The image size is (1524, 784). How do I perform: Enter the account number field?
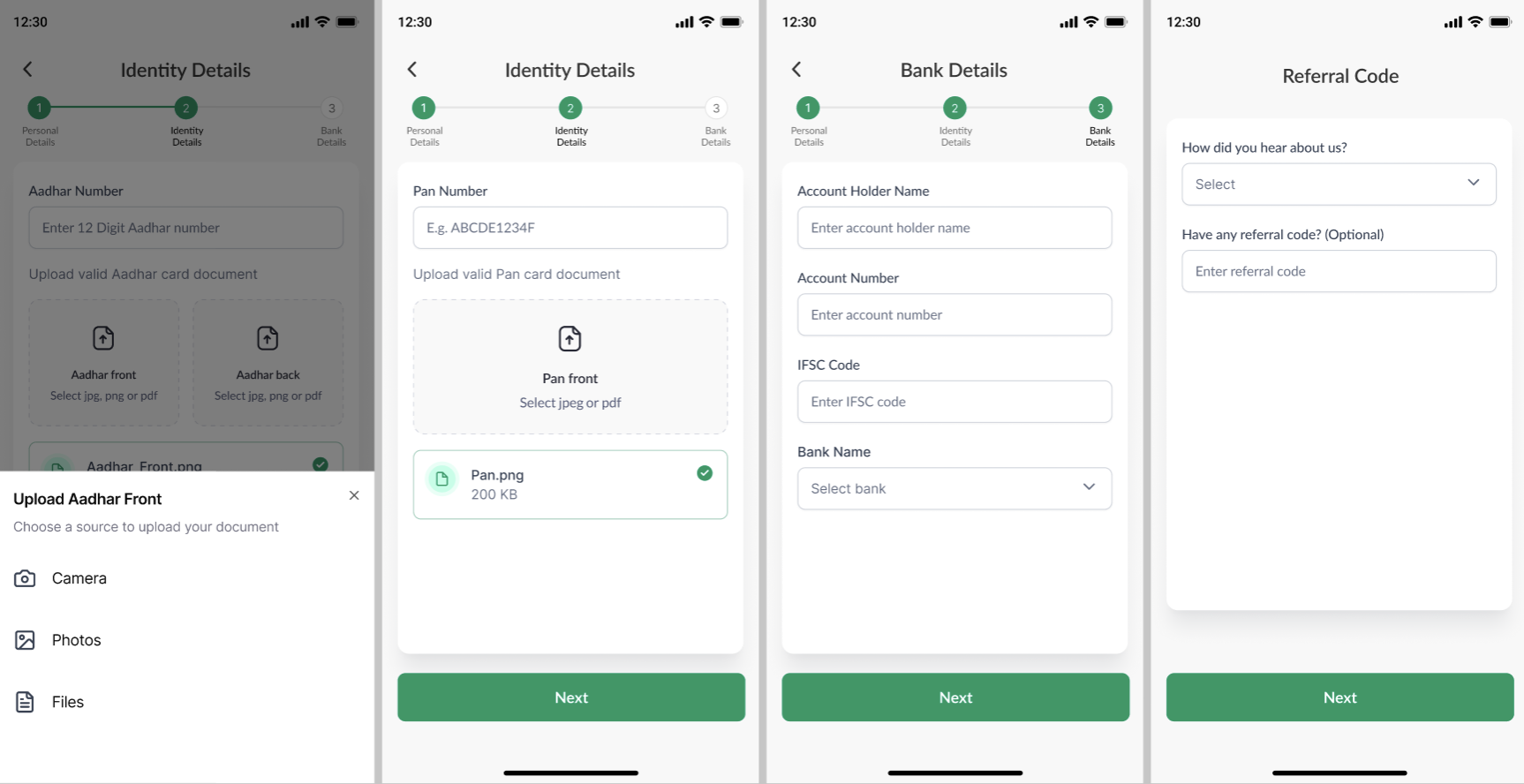click(954, 314)
